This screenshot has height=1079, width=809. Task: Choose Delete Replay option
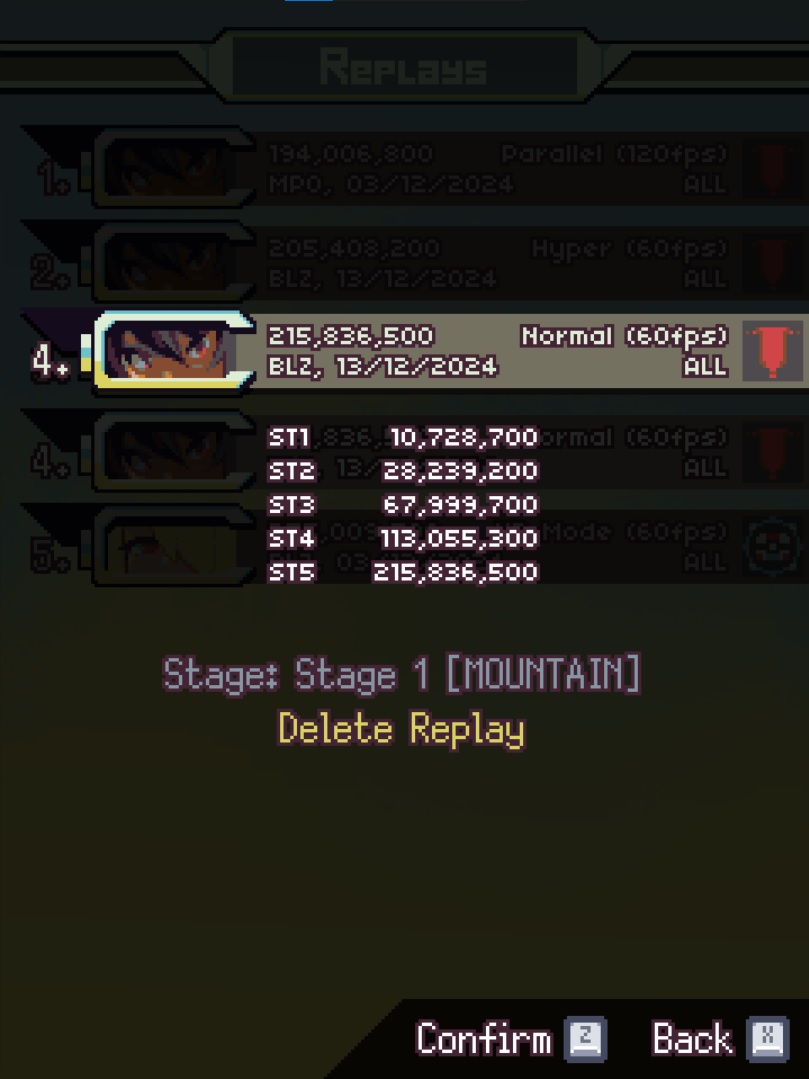pos(400,729)
